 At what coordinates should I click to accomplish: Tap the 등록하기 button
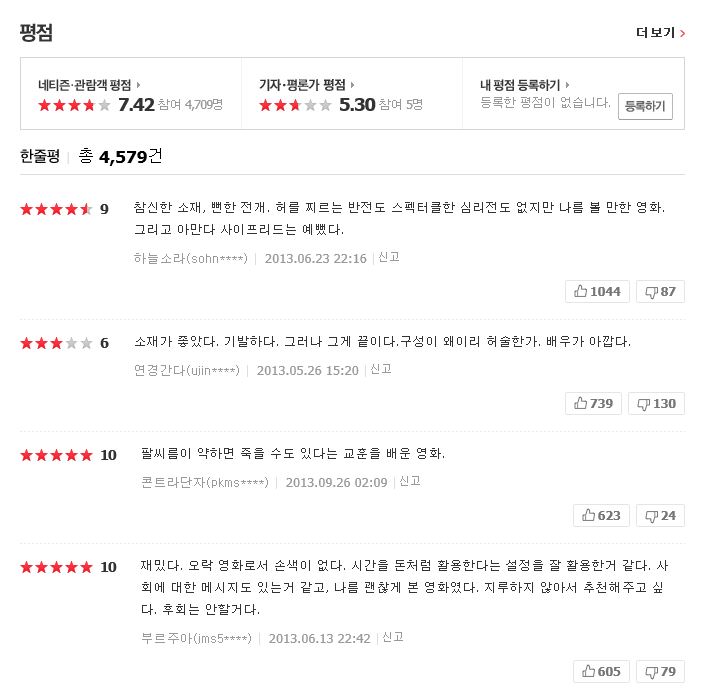pos(645,105)
